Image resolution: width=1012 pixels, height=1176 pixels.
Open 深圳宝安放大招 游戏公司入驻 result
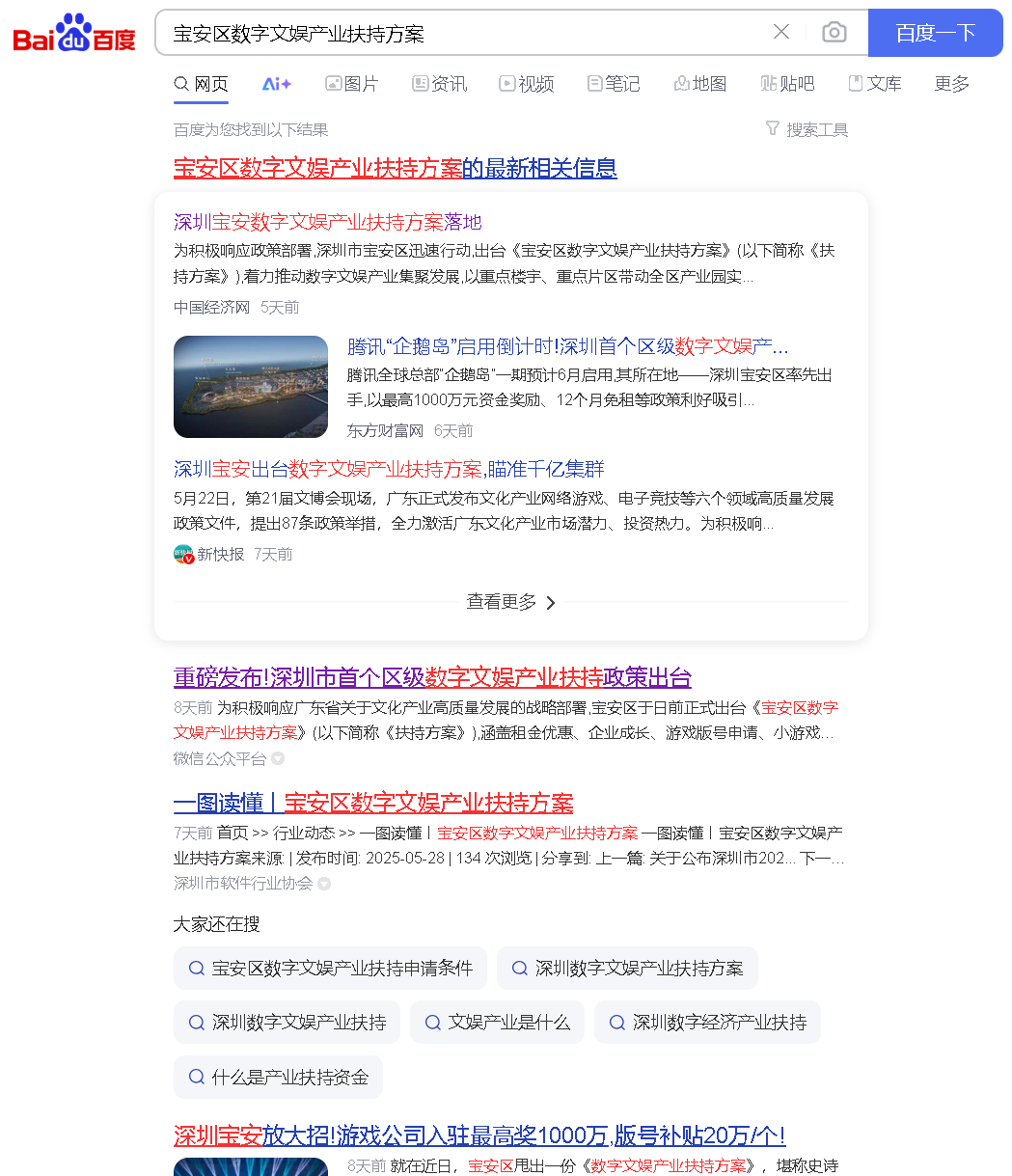pyautogui.click(x=479, y=1135)
